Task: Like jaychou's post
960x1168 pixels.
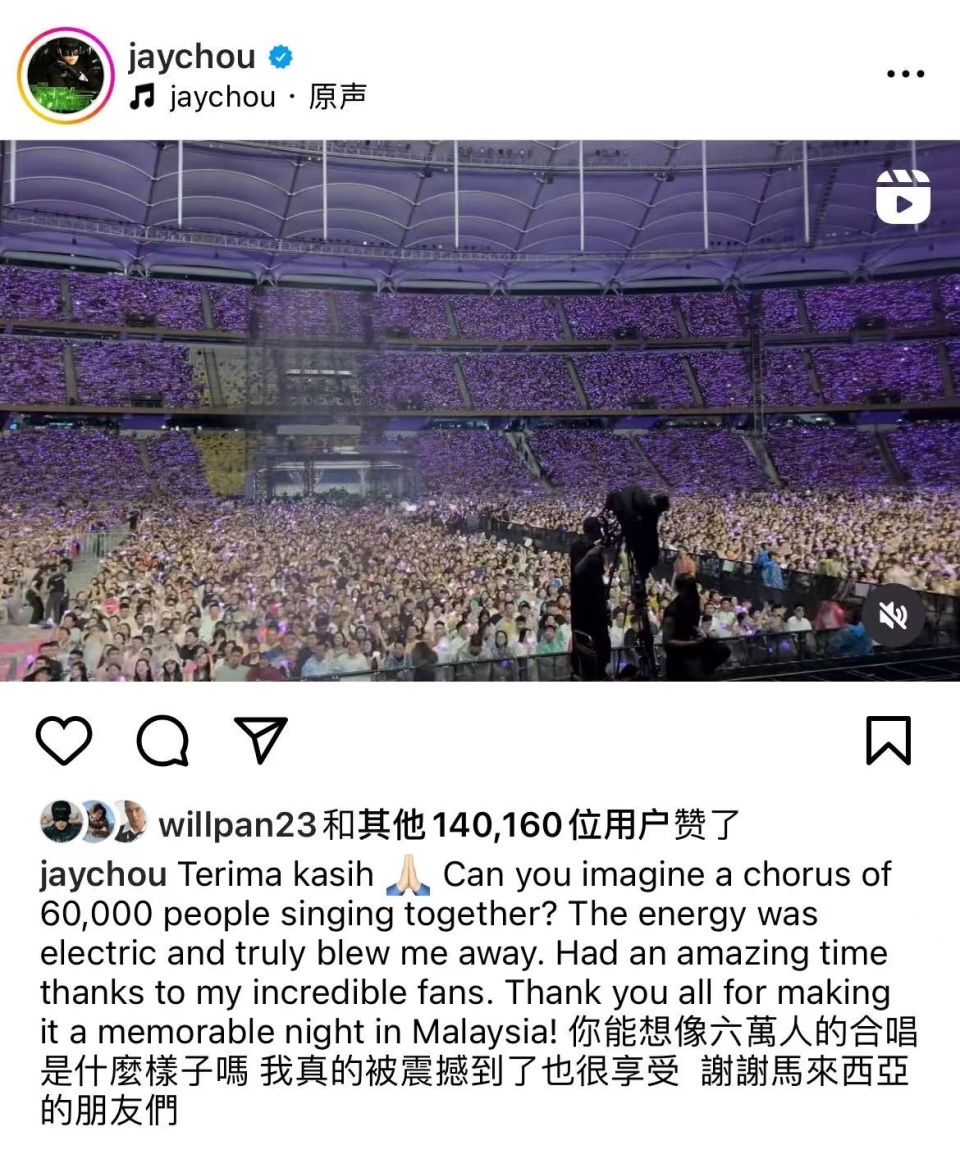Action: pyautogui.click(x=64, y=741)
